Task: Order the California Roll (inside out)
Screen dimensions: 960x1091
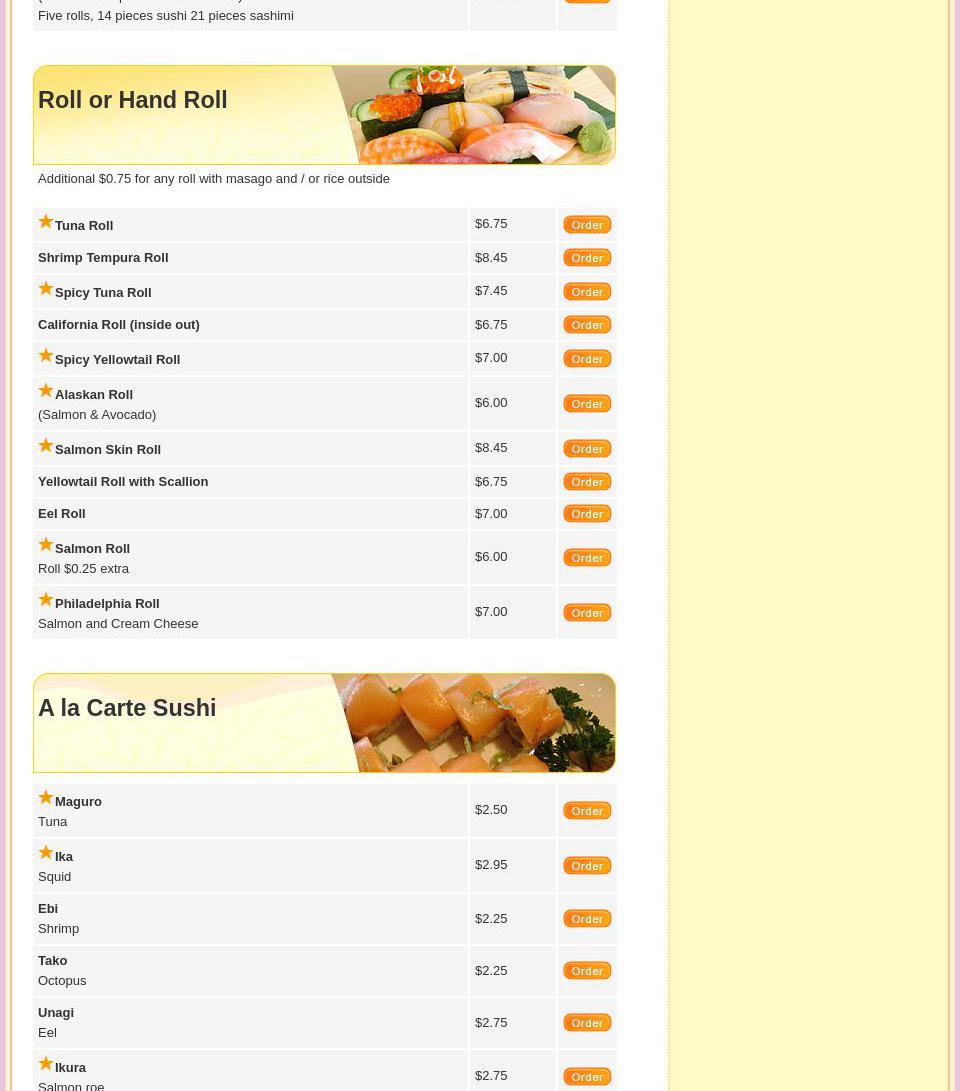Action: 587,325
